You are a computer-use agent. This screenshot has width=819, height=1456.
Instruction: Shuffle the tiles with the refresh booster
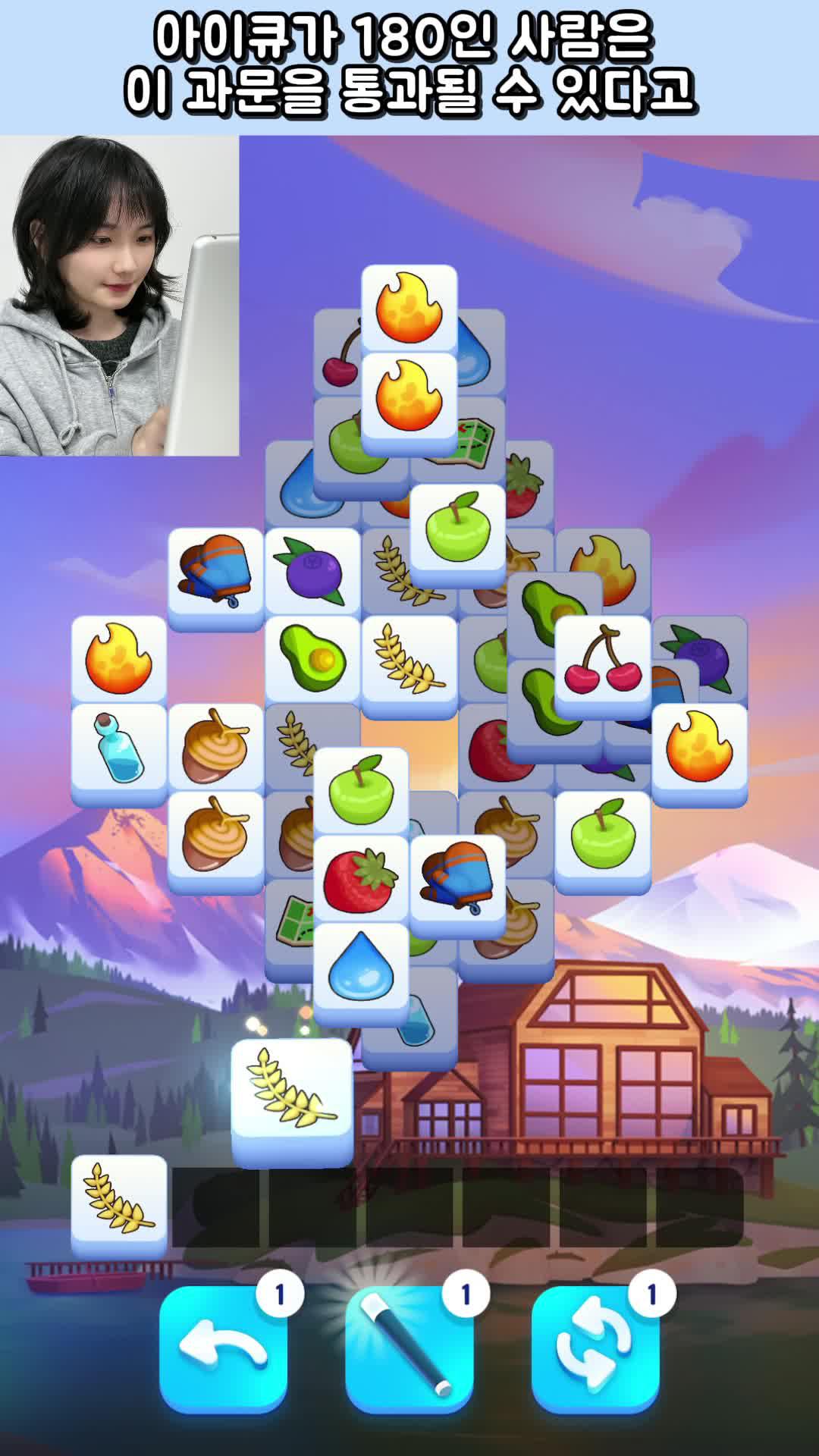click(595, 1349)
